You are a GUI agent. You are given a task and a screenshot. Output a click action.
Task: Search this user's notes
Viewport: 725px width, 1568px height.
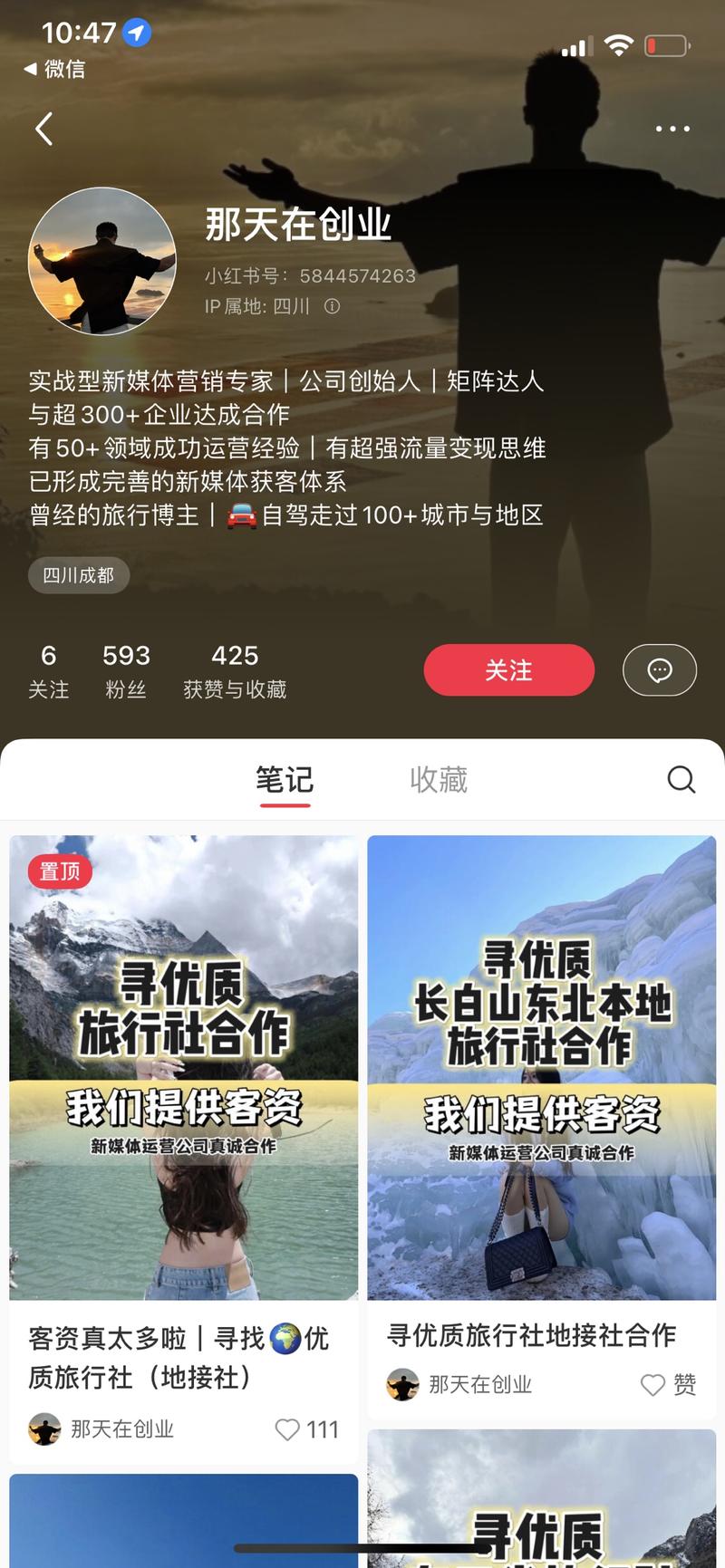[681, 780]
